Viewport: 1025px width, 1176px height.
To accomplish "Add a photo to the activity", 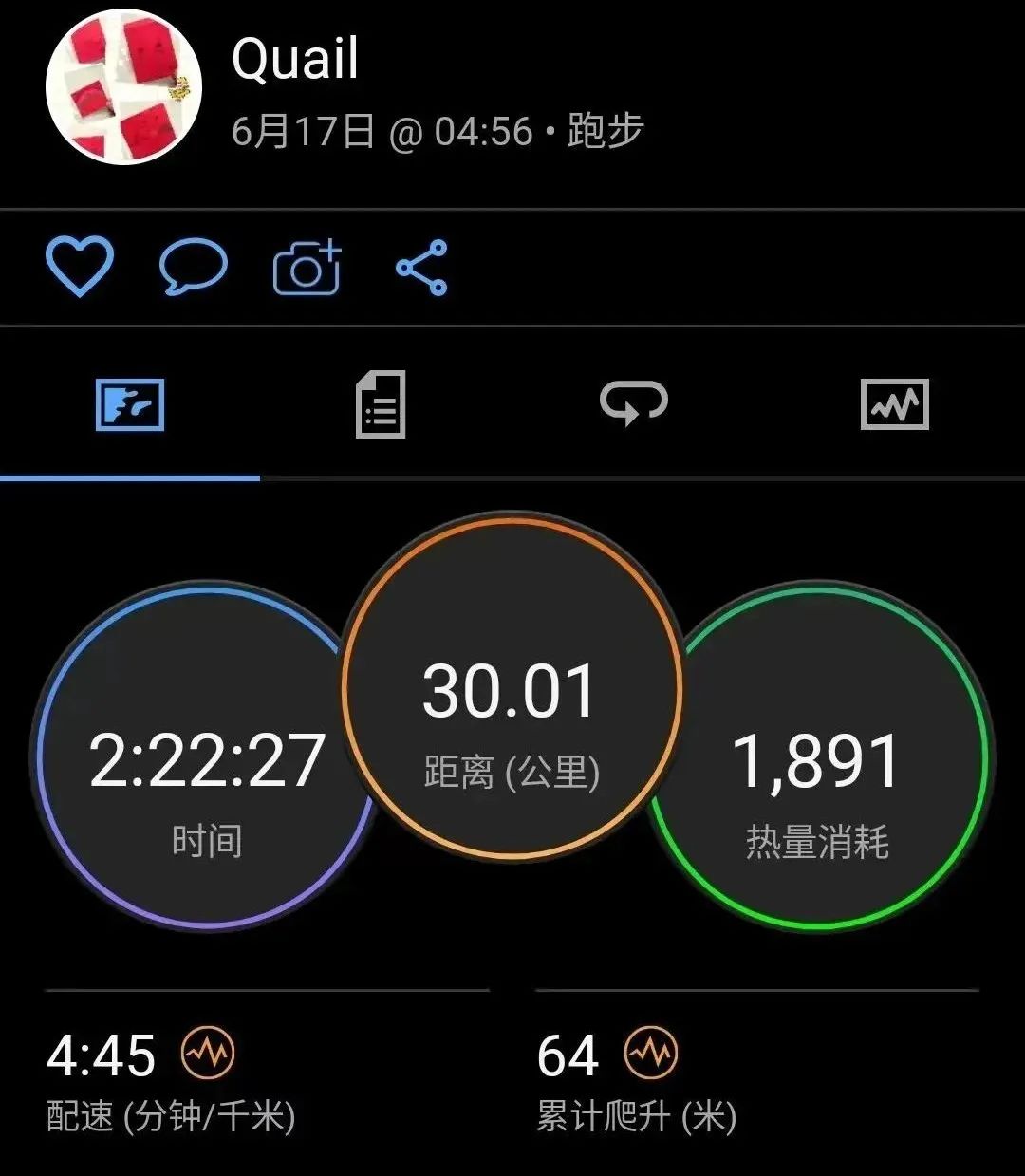I will pos(307,268).
